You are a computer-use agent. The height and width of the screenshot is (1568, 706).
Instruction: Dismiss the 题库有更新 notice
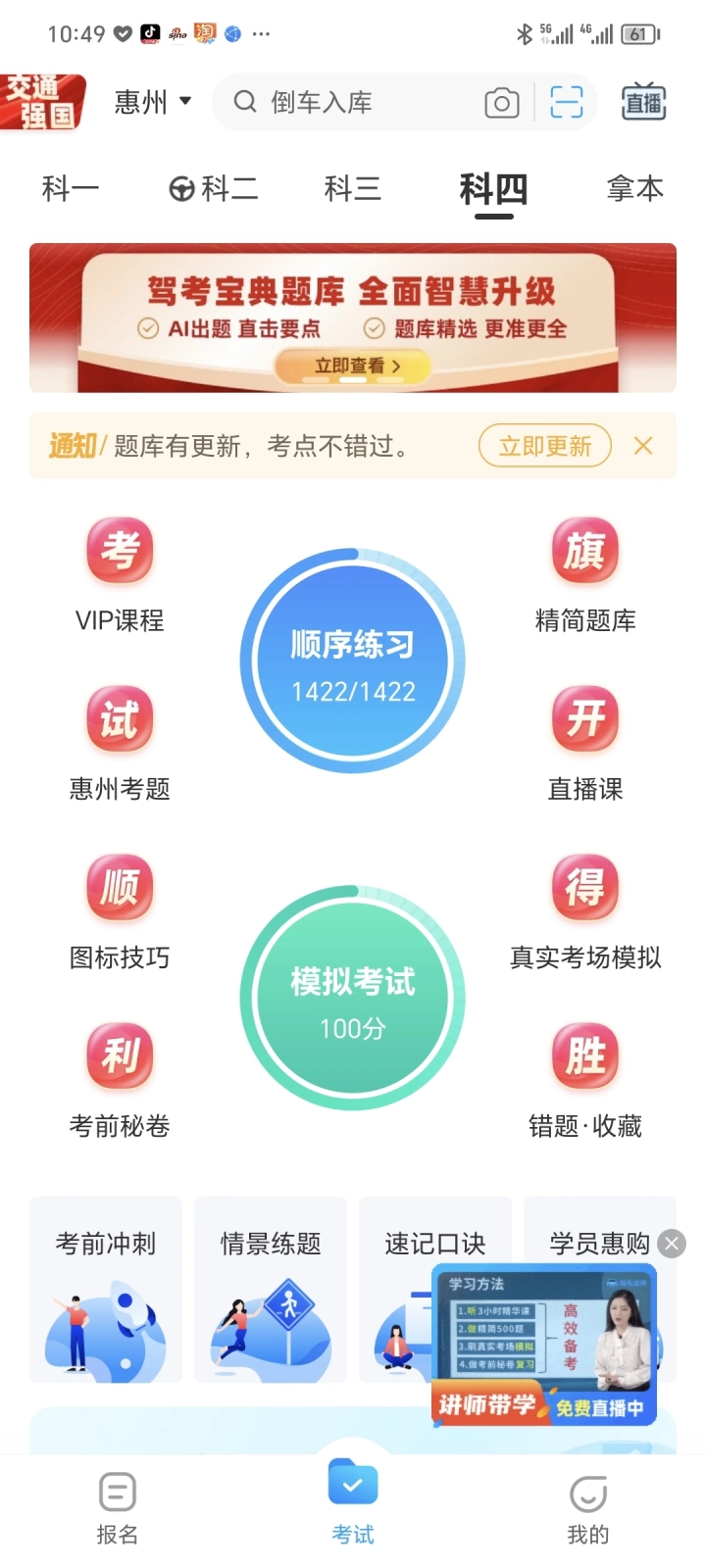coord(643,447)
